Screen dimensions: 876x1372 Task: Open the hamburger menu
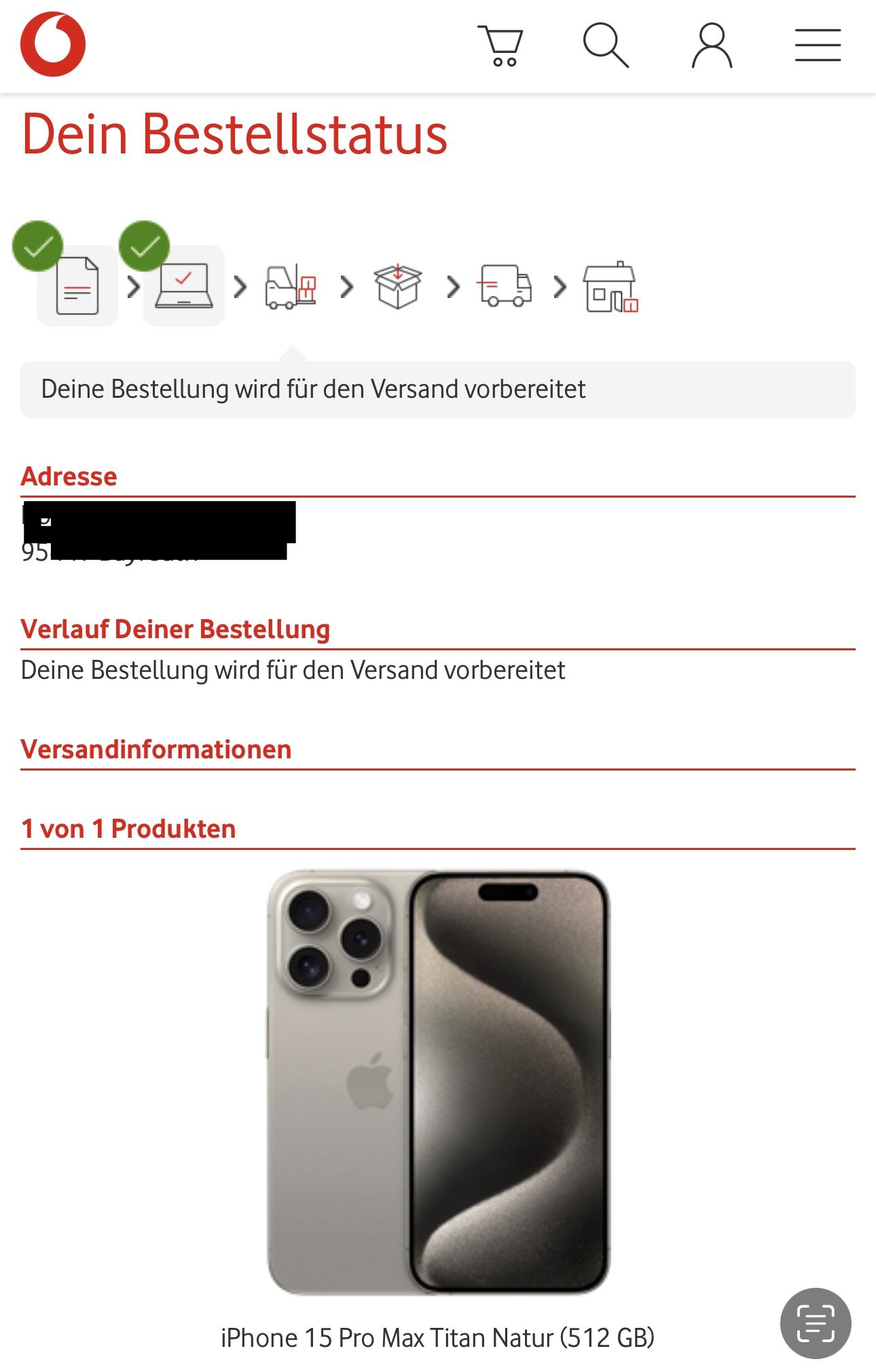coord(818,45)
